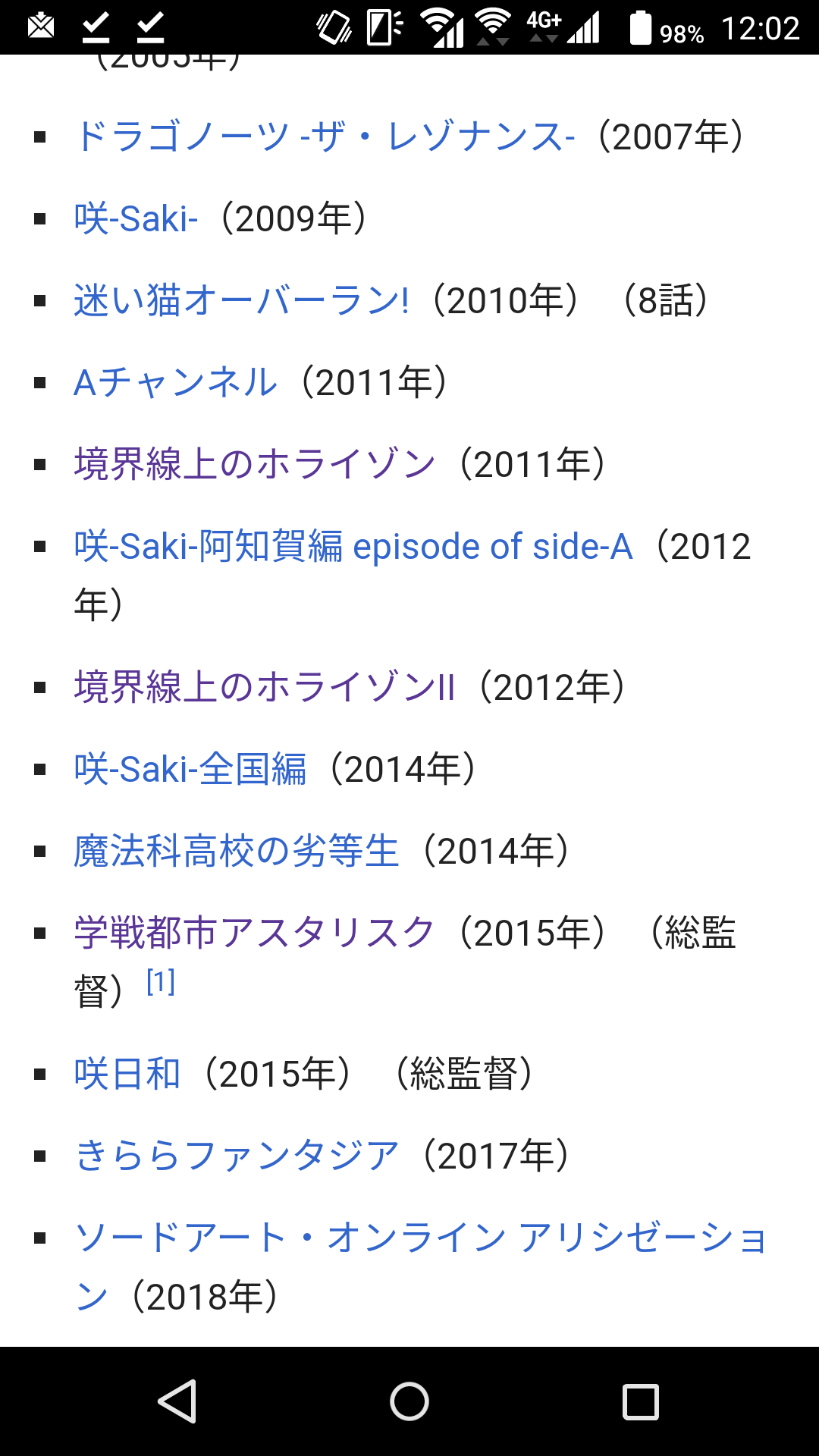
Task: Open the Aチャンネル link
Action: 176,383
